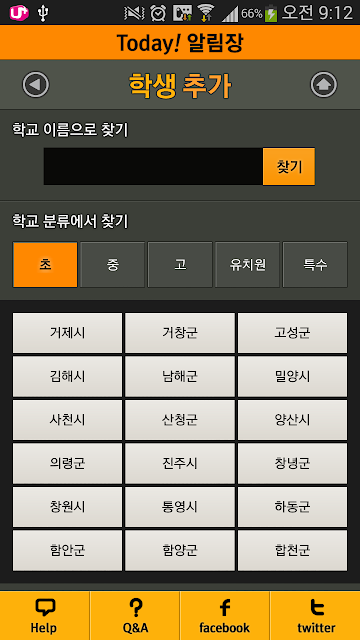
Task: Open the facebook link
Action: (225, 616)
